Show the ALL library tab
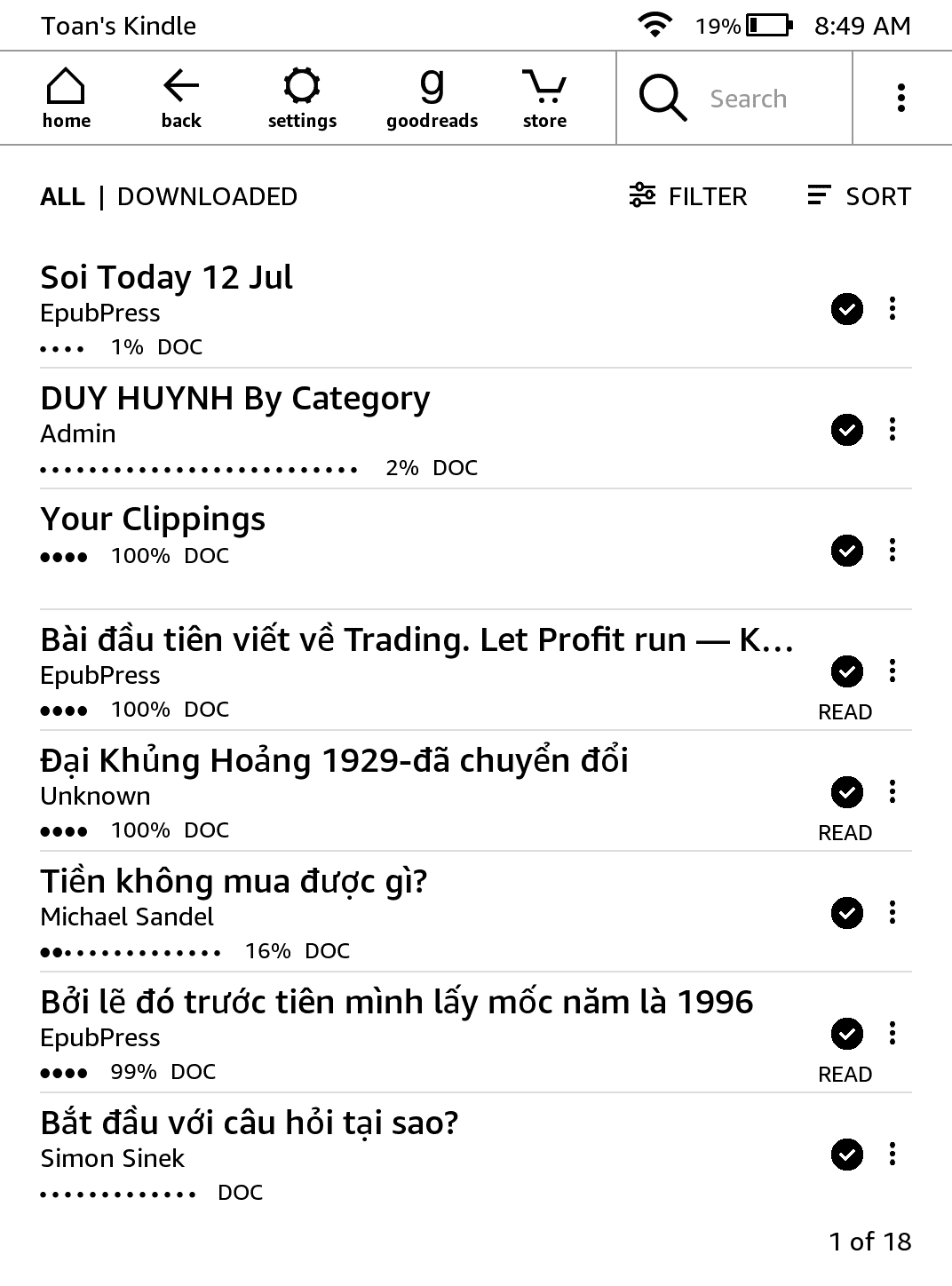 pos(62,196)
